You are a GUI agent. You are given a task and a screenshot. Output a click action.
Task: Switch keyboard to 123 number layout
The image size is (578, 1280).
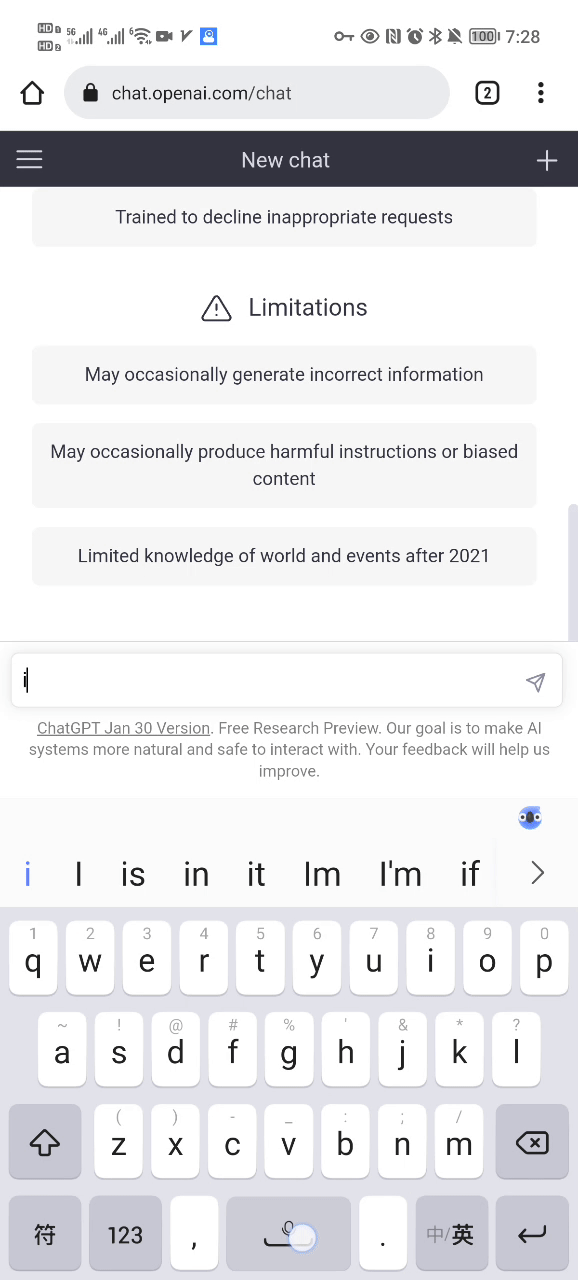pos(125,1234)
